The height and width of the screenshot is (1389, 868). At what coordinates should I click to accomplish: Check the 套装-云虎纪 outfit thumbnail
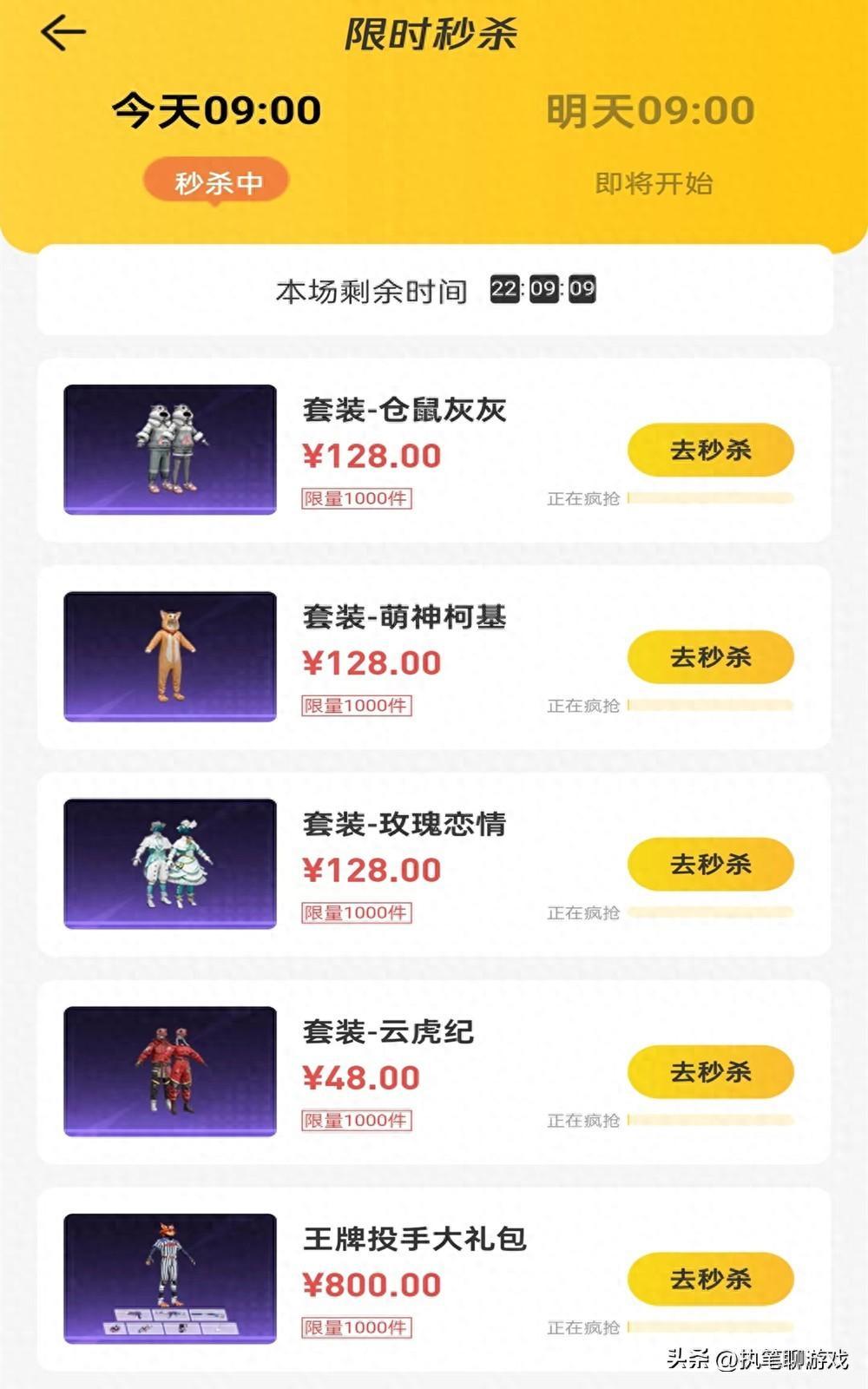click(170, 1071)
